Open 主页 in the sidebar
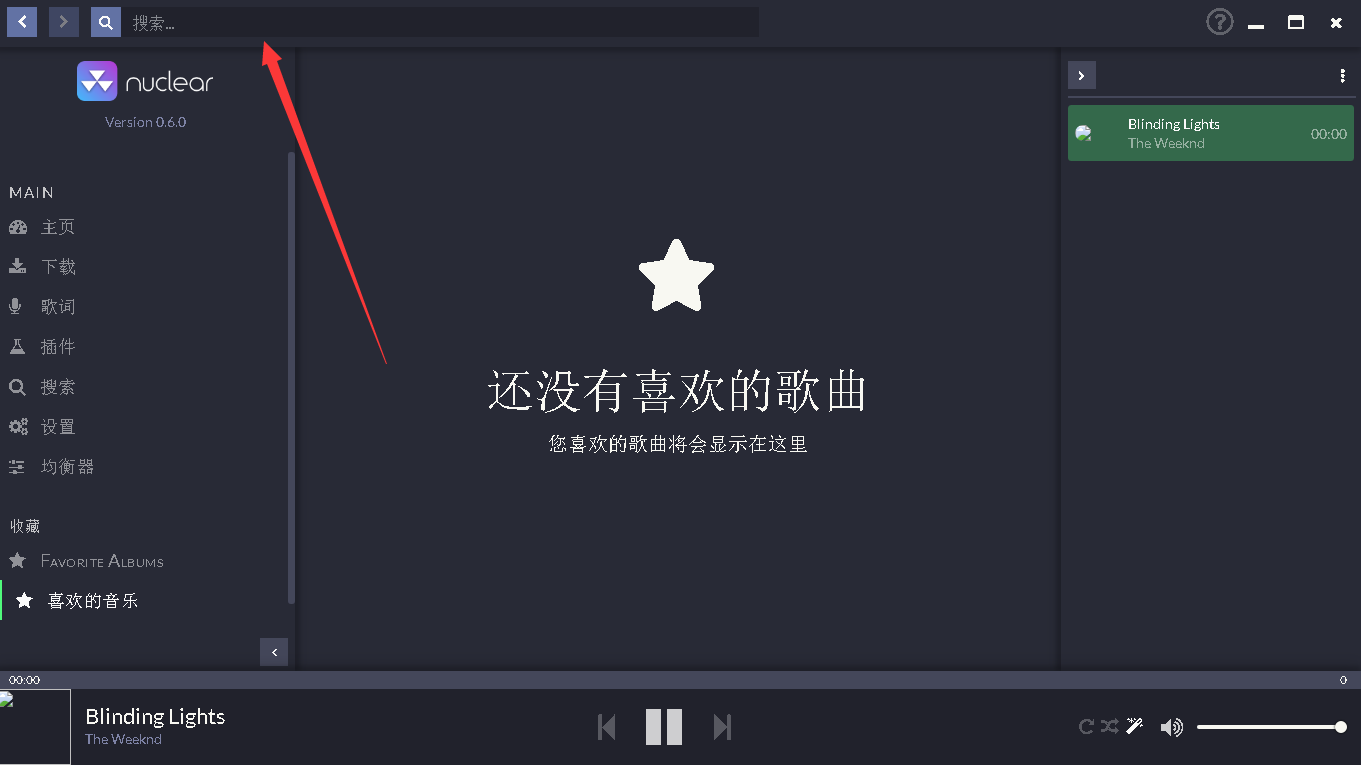 click(57, 227)
